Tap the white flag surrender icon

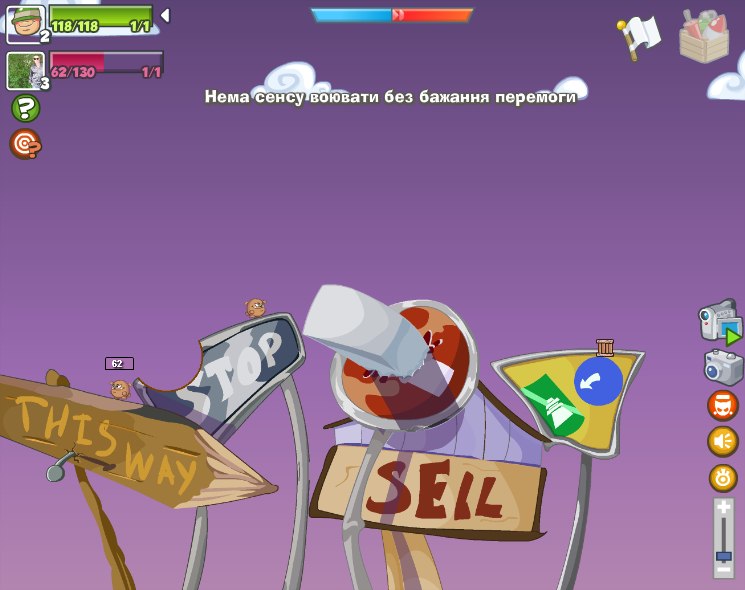click(639, 37)
